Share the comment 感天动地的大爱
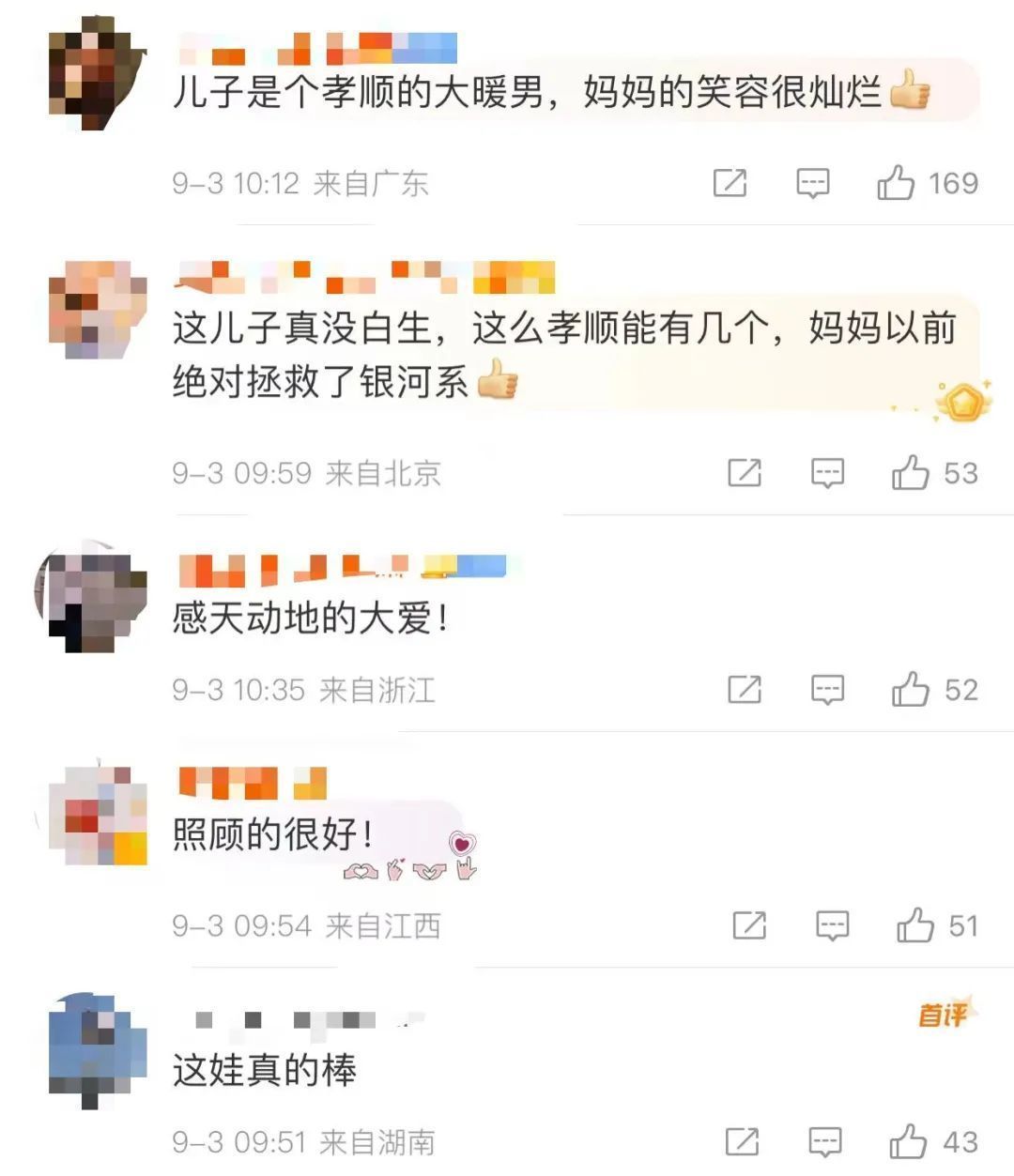This screenshot has height=1176, width=1014. 745,691
